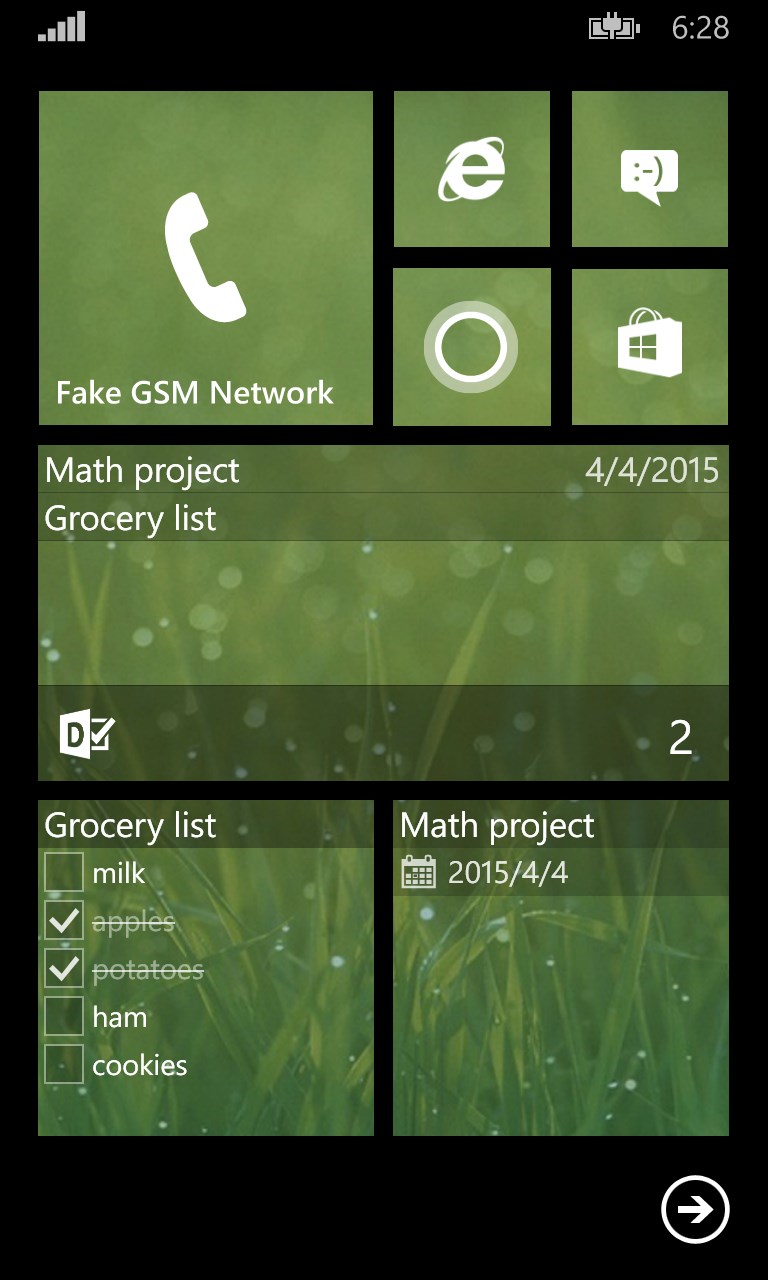
Task: Tap the signal strength indicator
Action: pyautogui.click(x=60, y=28)
